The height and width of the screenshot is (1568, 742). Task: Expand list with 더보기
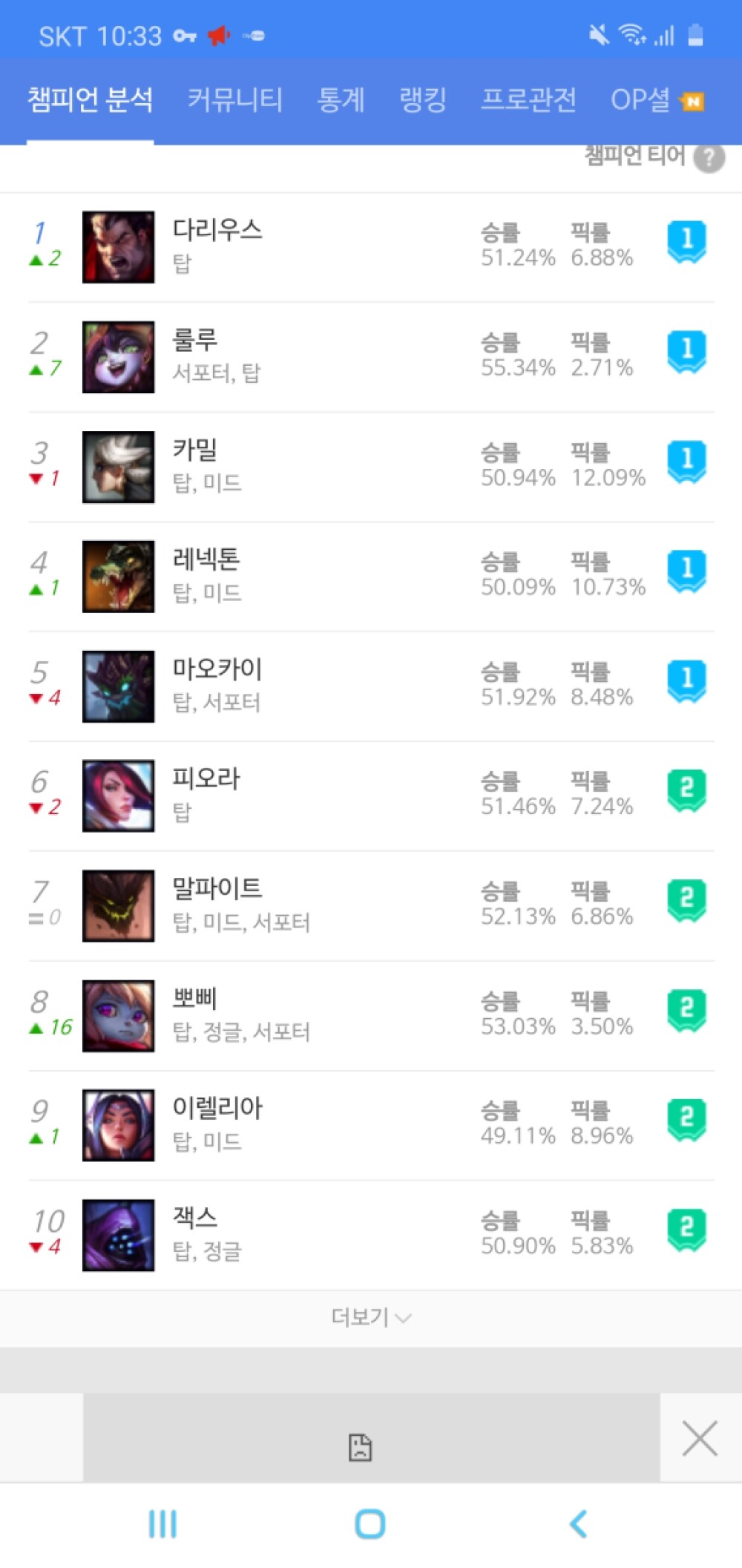click(x=371, y=1318)
